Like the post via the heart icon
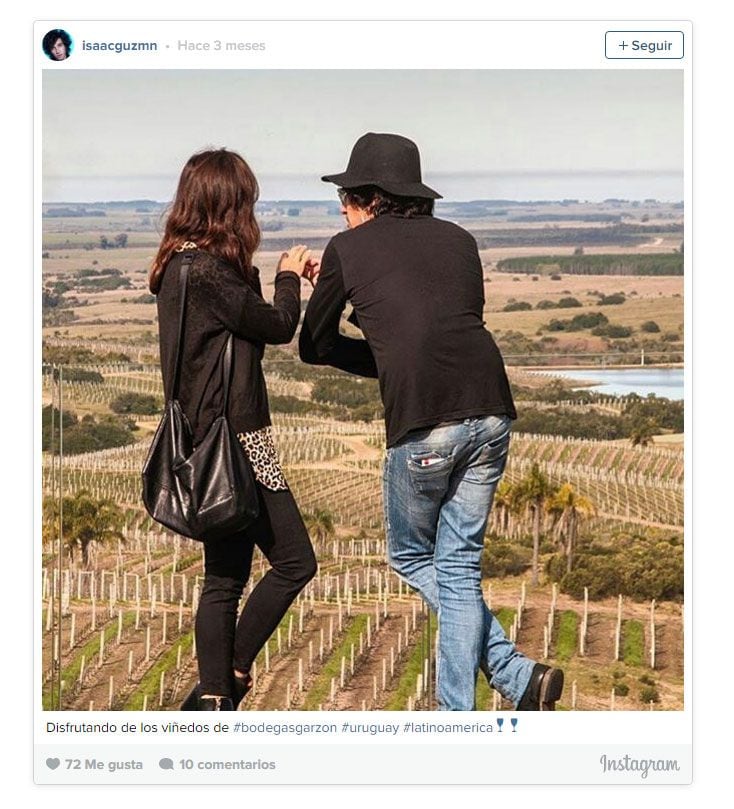 (x=53, y=764)
